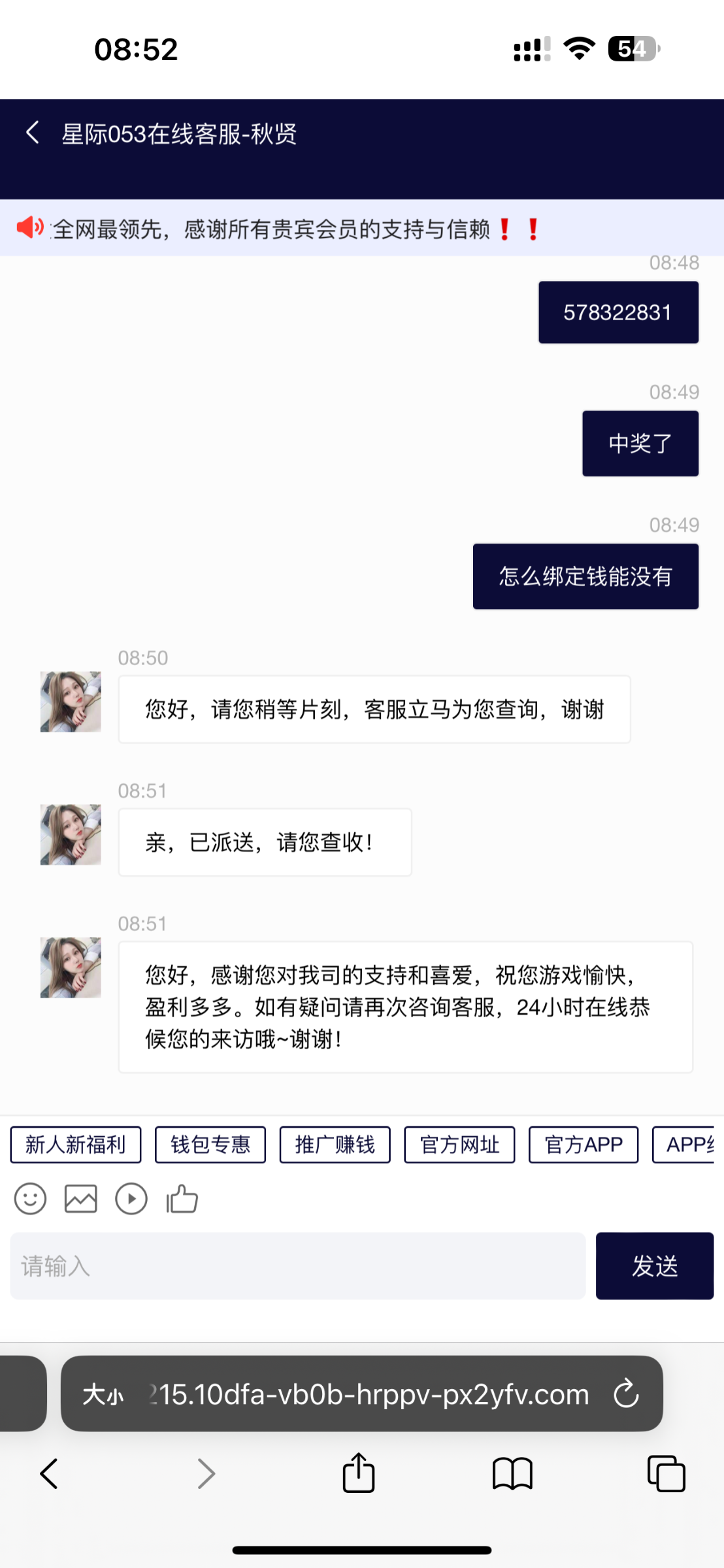Screen dimensions: 724x1568
Task: Open the 官方网址 chip
Action: click(459, 1145)
